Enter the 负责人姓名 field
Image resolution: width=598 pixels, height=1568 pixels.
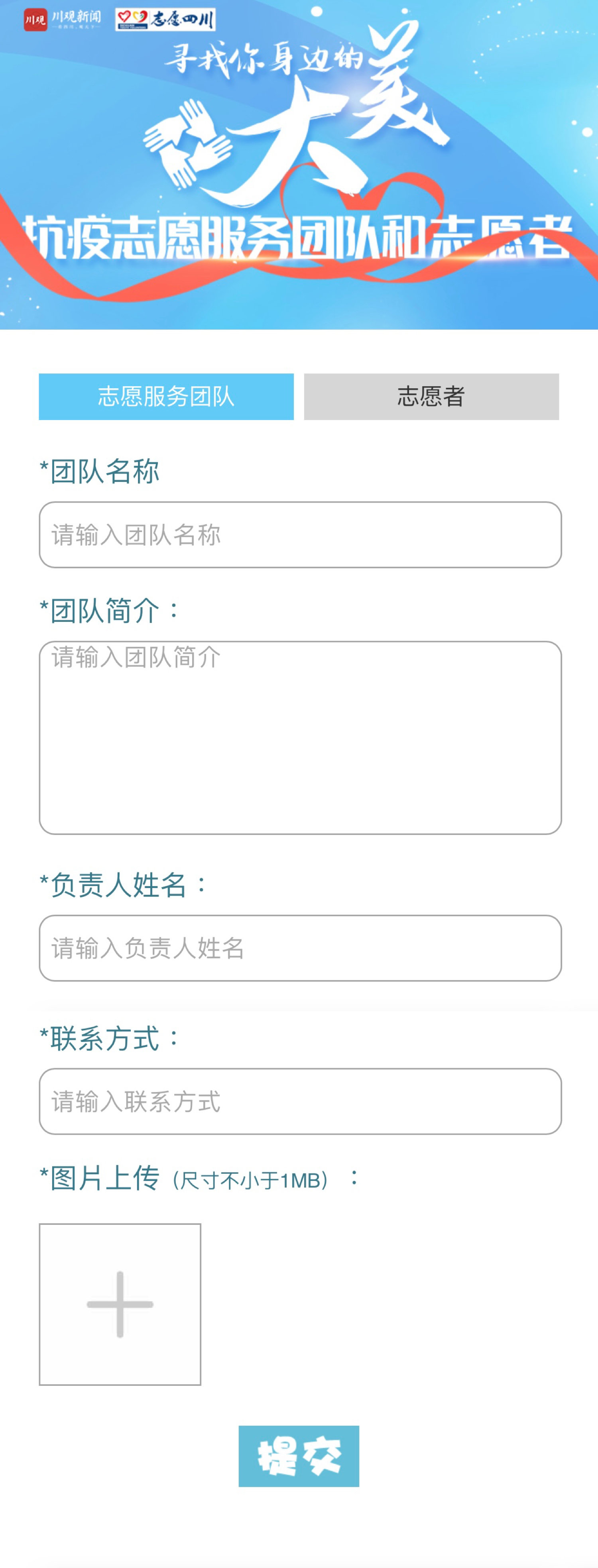tap(300, 948)
